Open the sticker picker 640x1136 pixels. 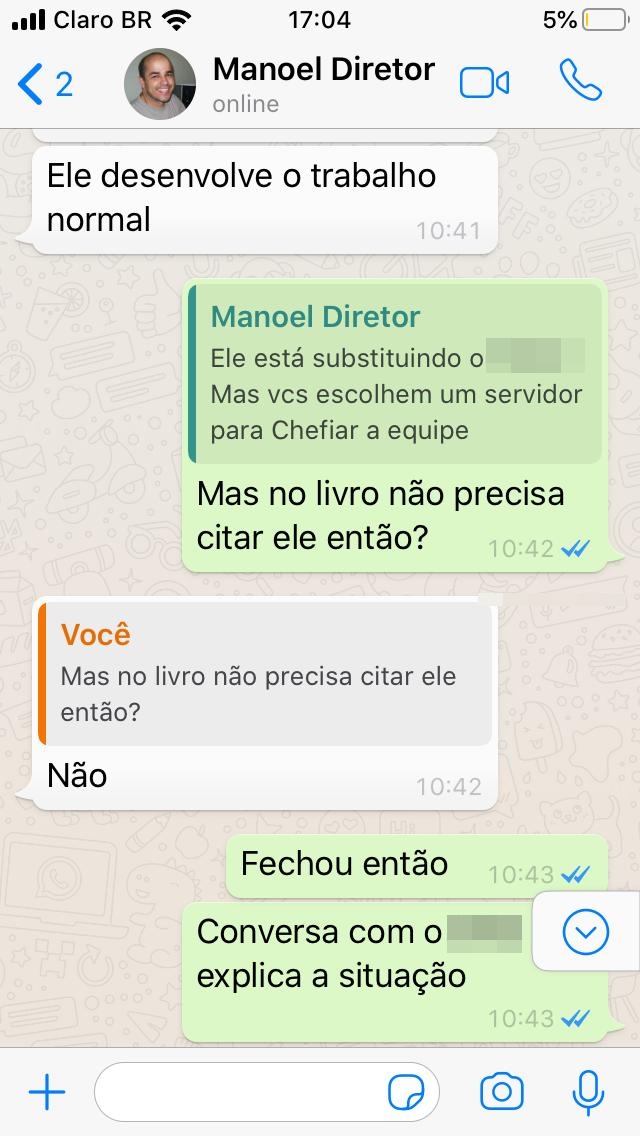coord(406,1093)
